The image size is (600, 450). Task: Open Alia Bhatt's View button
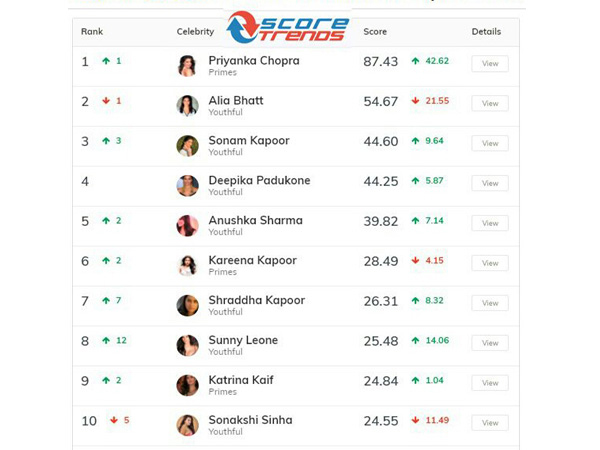coord(490,103)
